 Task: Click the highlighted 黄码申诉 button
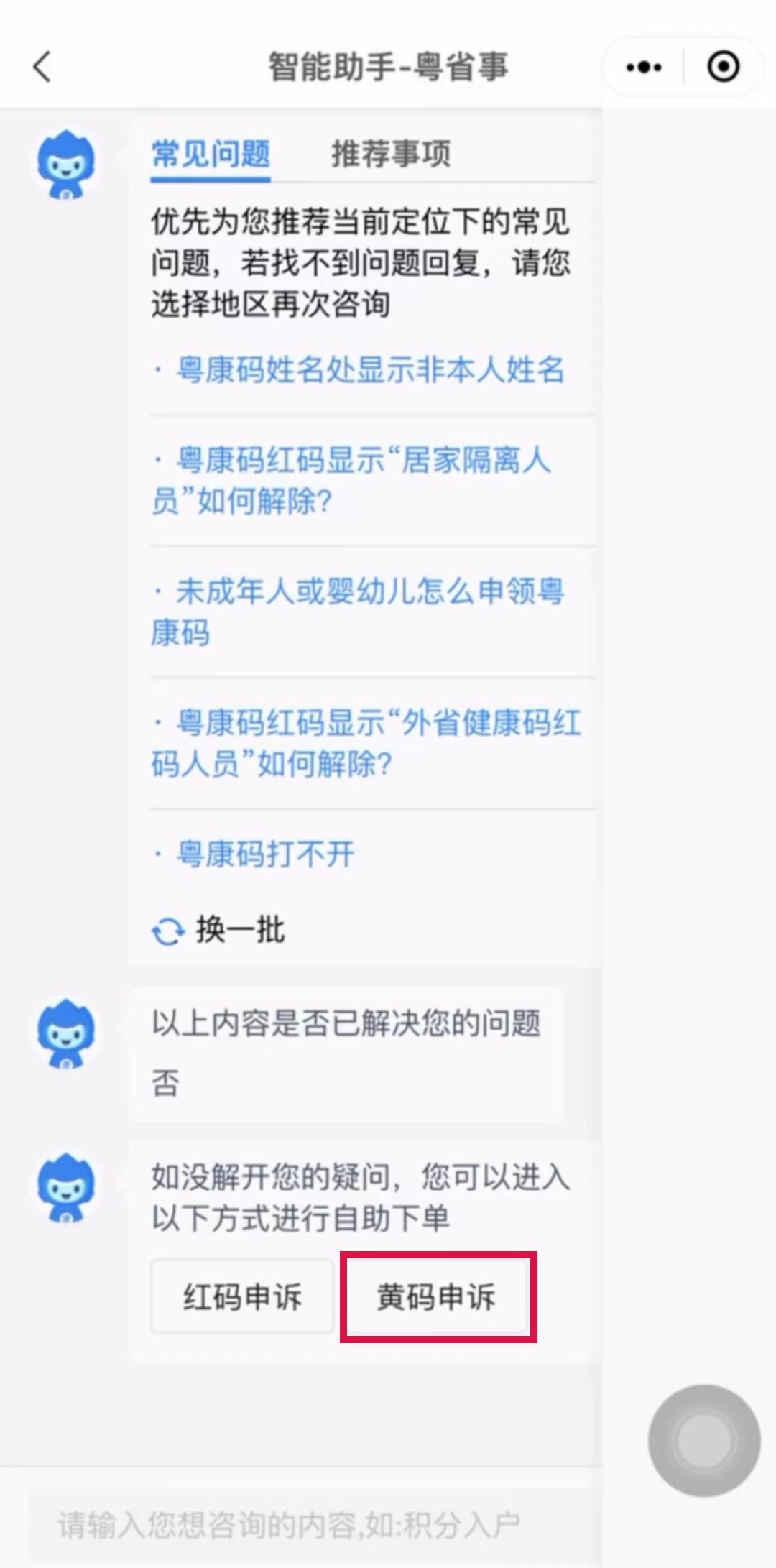pos(437,1298)
